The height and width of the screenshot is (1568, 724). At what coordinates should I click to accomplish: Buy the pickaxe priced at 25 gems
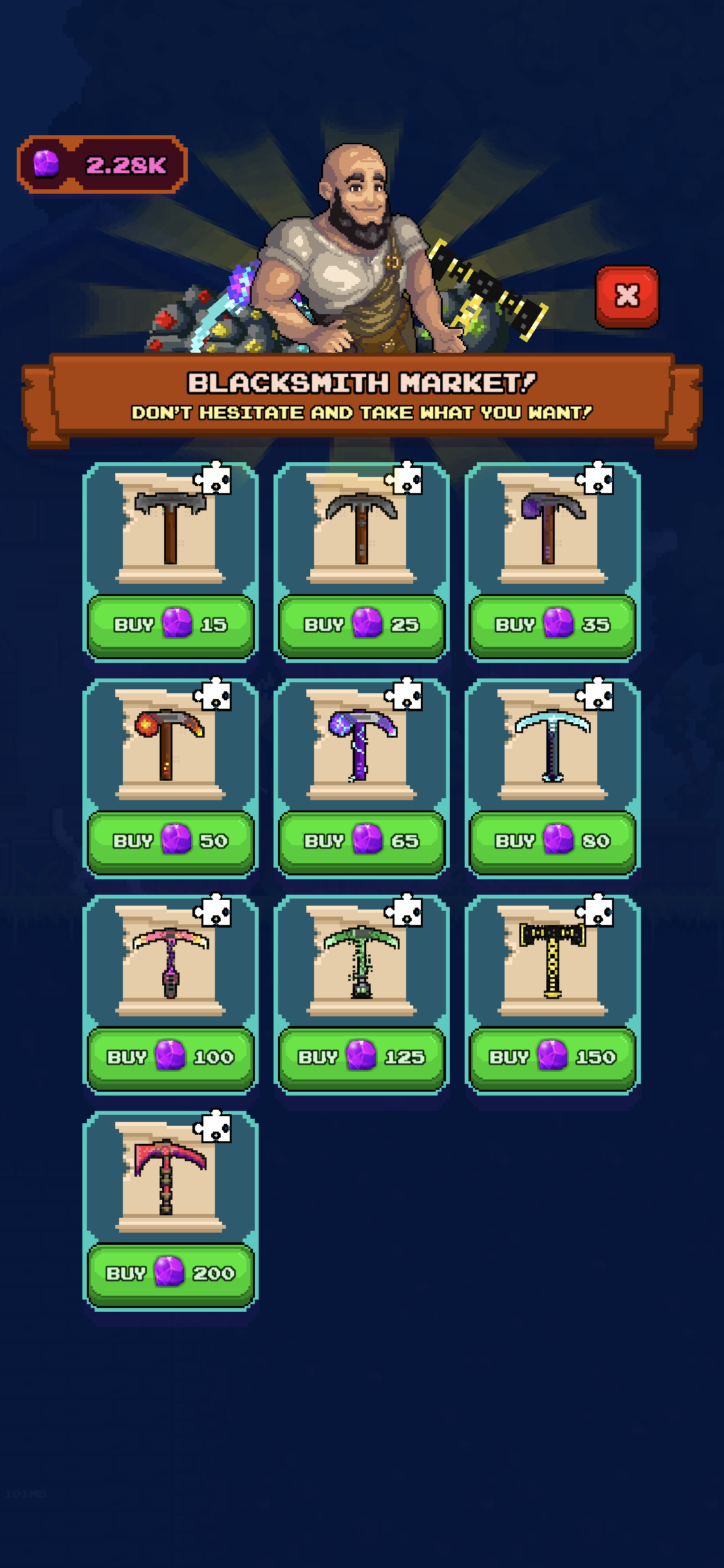[362, 625]
